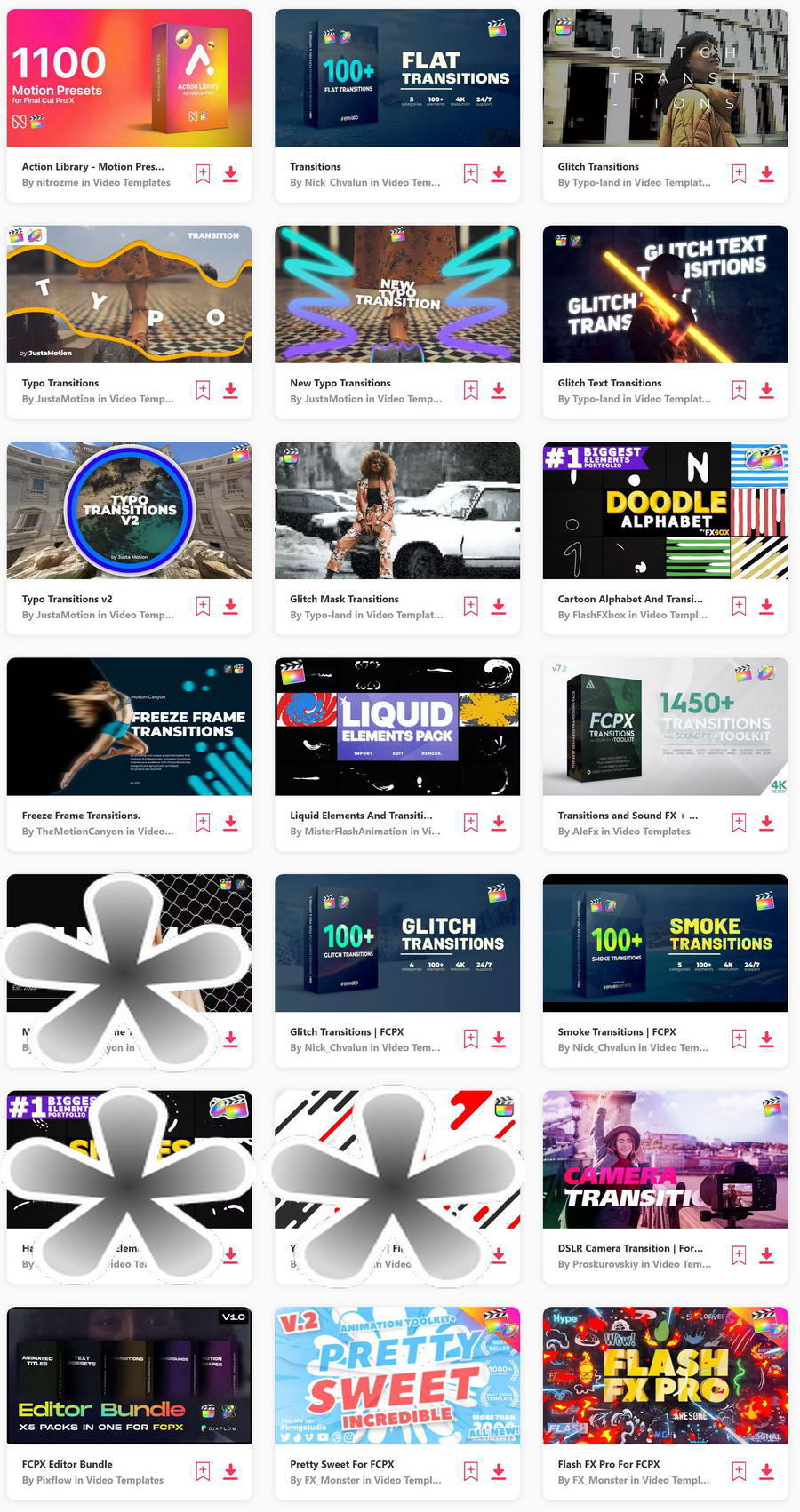Open Pretty Sweet For FCPX thumbnail
Viewport: 800px width, 1512px height.
(397, 1375)
